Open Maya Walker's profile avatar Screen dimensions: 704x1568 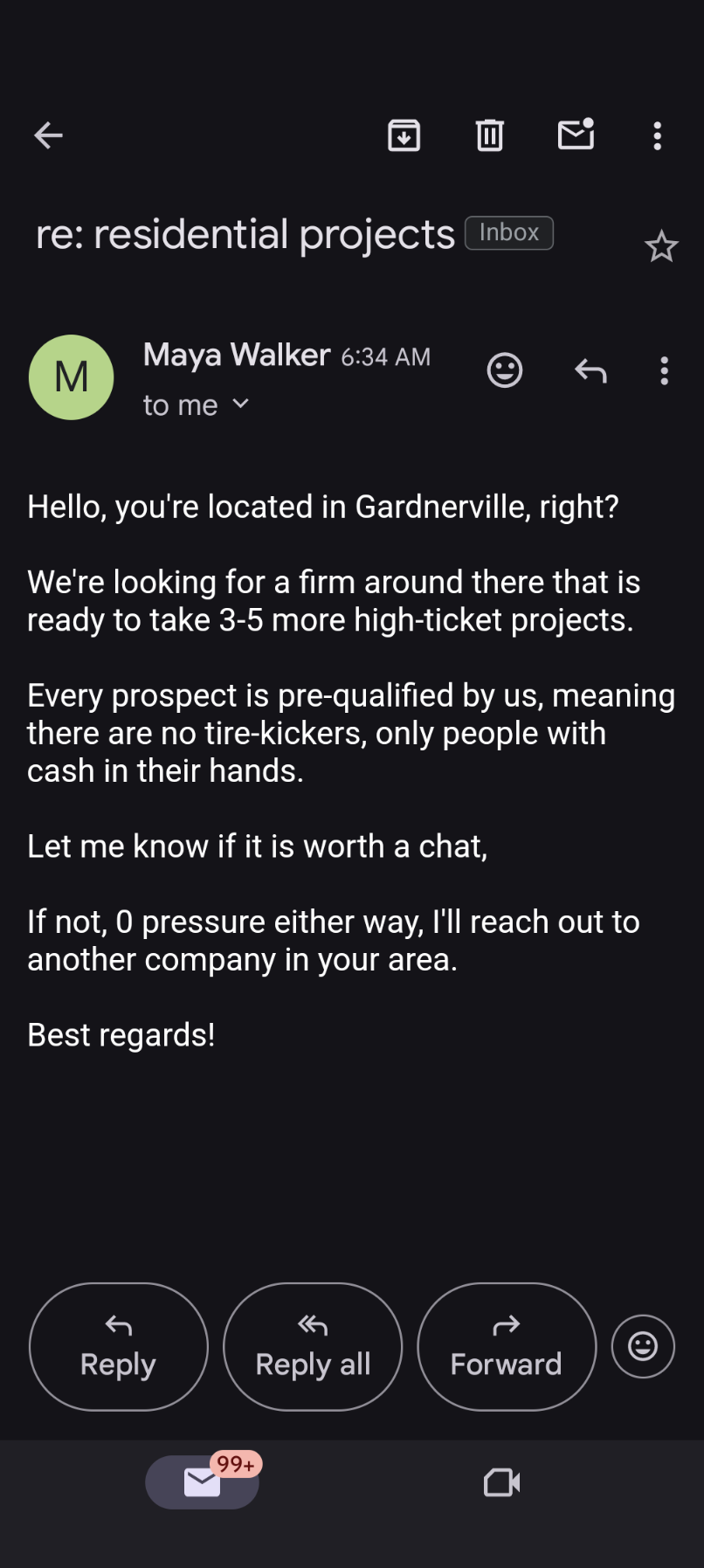(72, 377)
